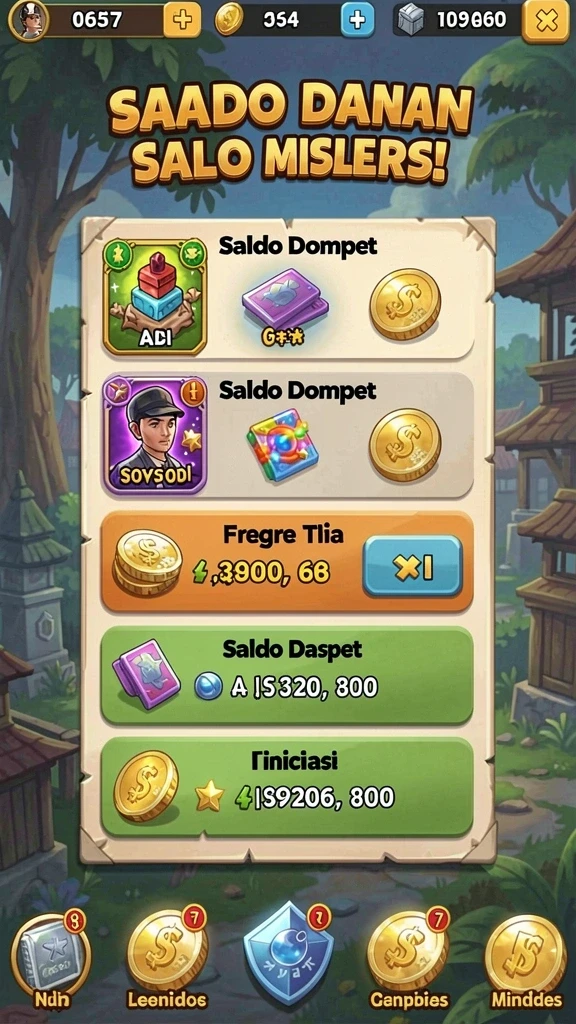576x1024 pixels.
Task: Open the SOVSODI character card
Action: click(x=155, y=435)
